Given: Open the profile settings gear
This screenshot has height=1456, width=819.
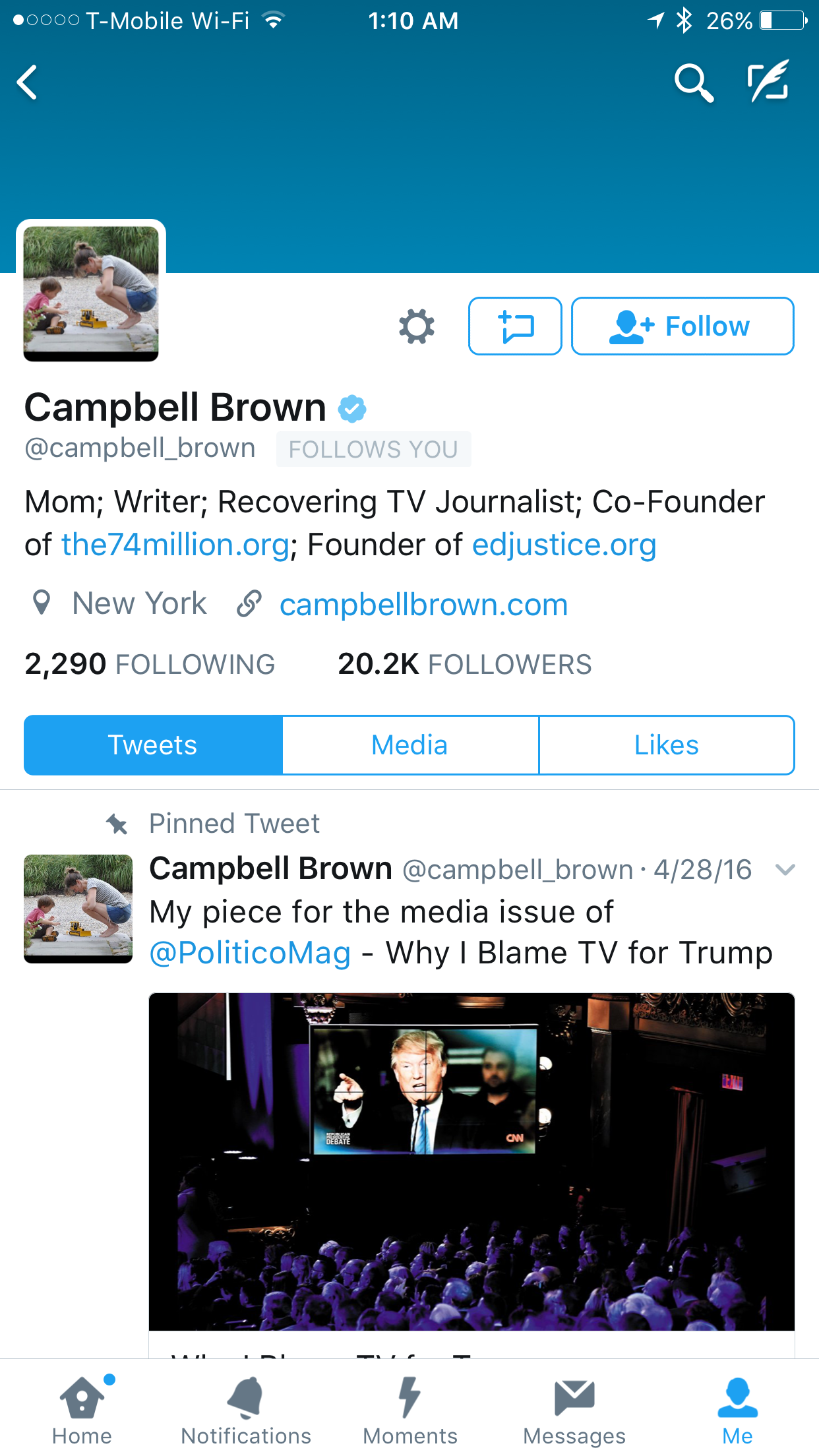Looking at the screenshot, I should click(417, 326).
